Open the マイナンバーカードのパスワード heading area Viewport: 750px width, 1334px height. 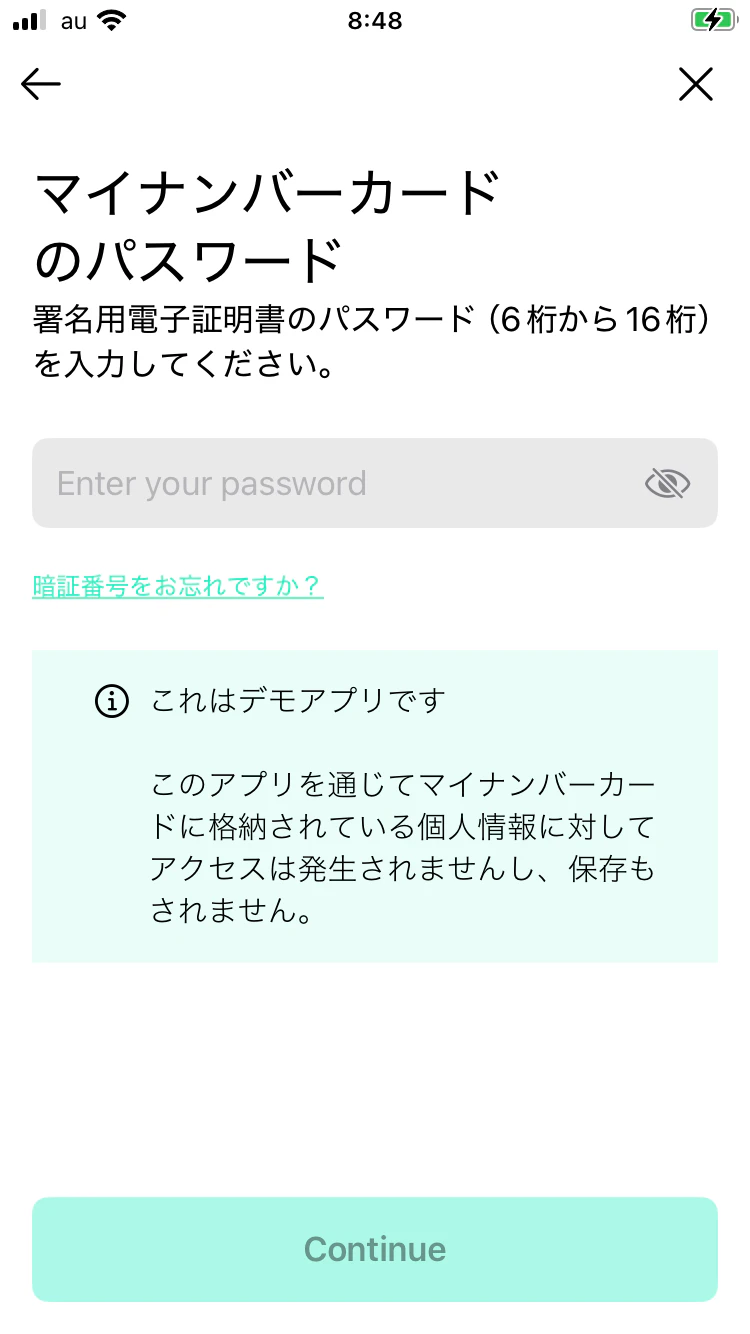(x=265, y=220)
